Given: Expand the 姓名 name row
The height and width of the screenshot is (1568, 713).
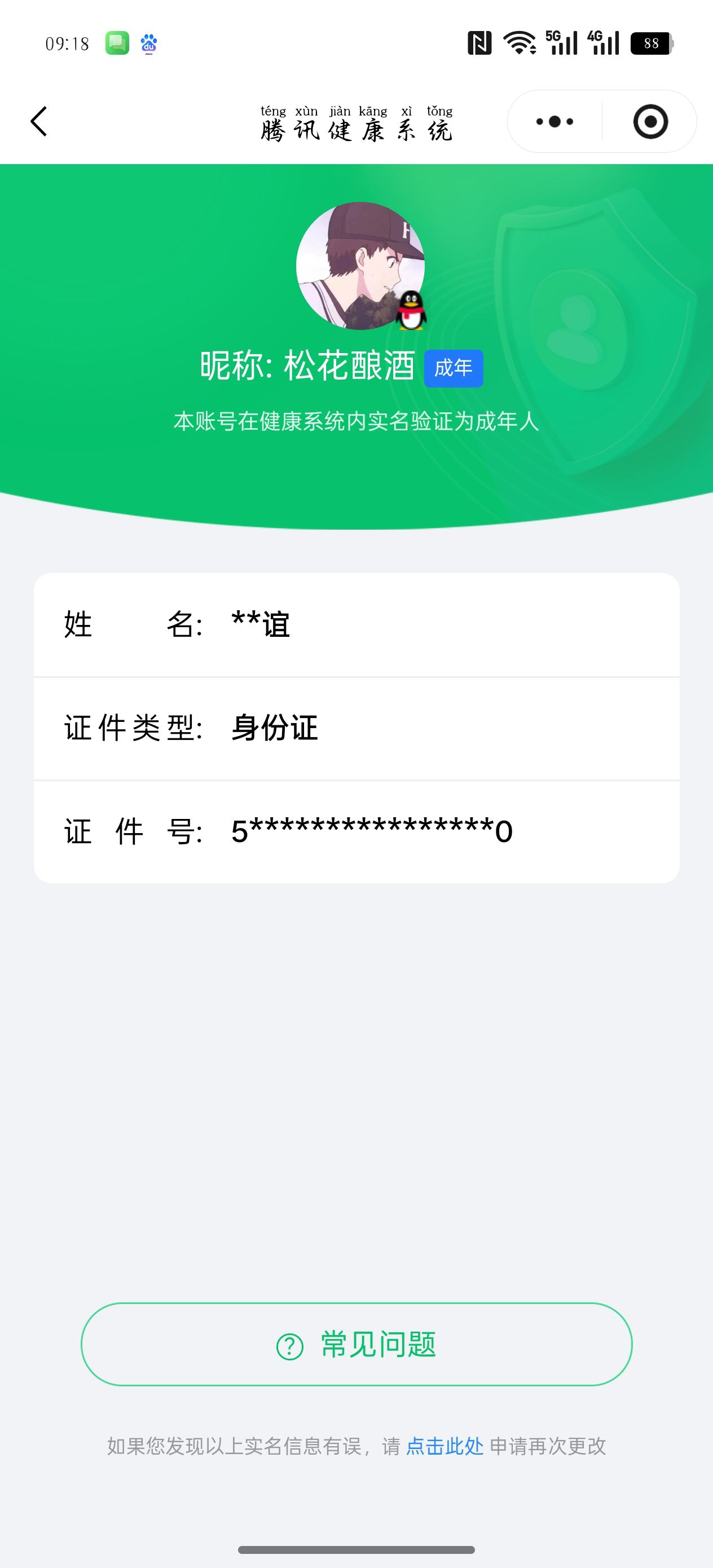Looking at the screenshot, I should 356,624.
